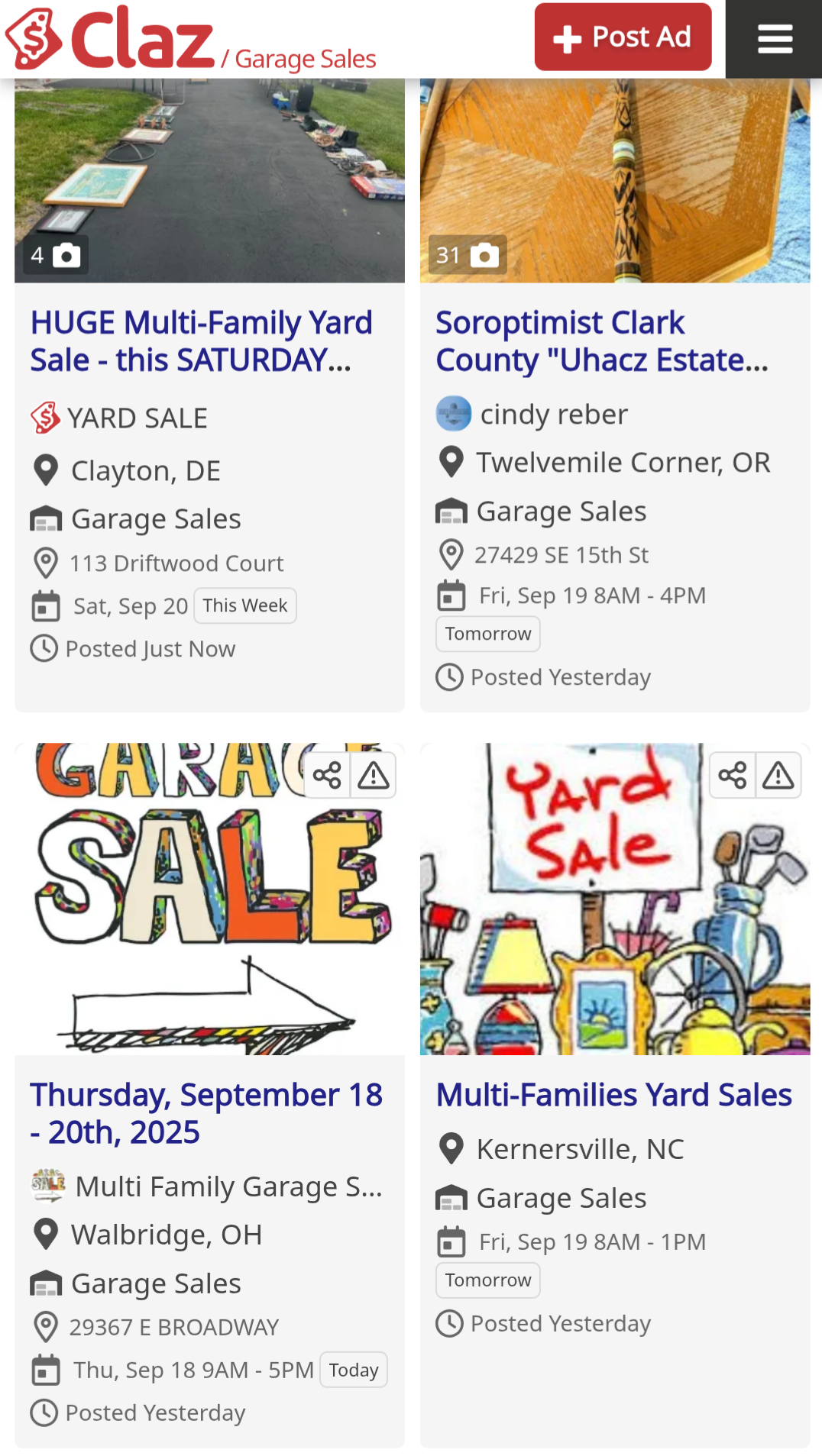Open the YARD SALE poster profile
Screen dimensions: 822x1456
coord(137,418)
